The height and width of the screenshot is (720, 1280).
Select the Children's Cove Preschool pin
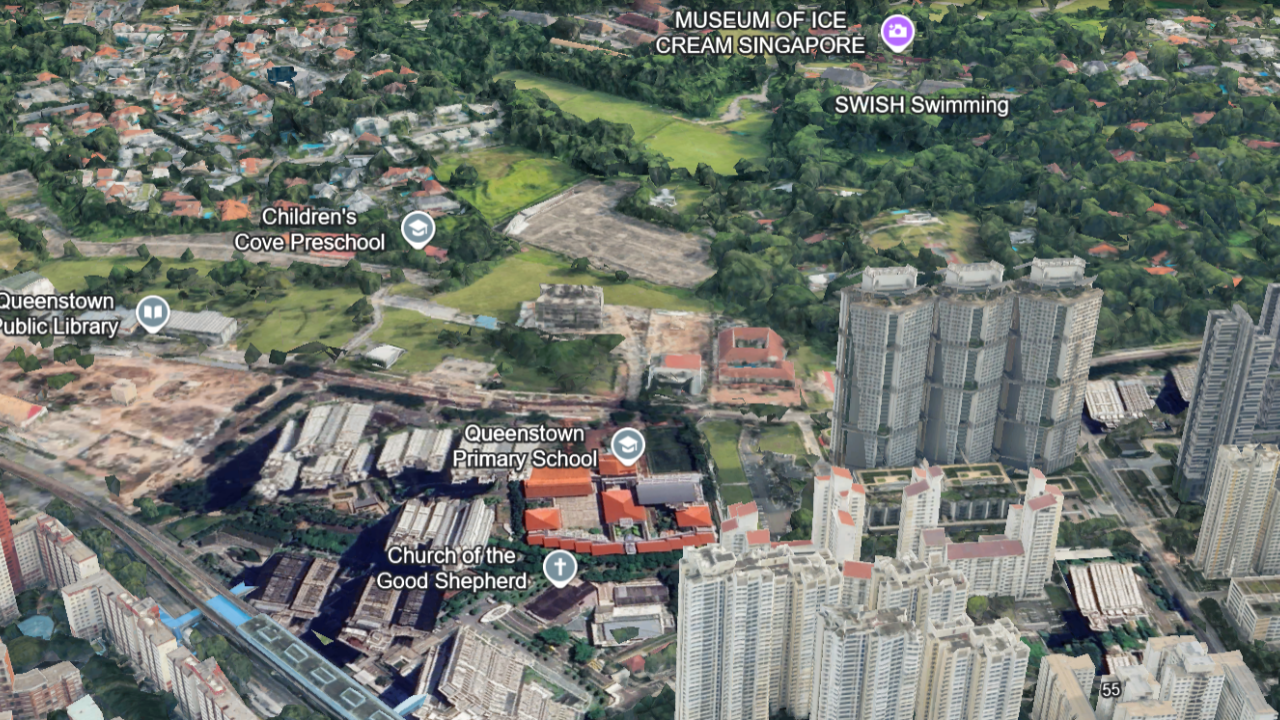[x=418, y=230]
